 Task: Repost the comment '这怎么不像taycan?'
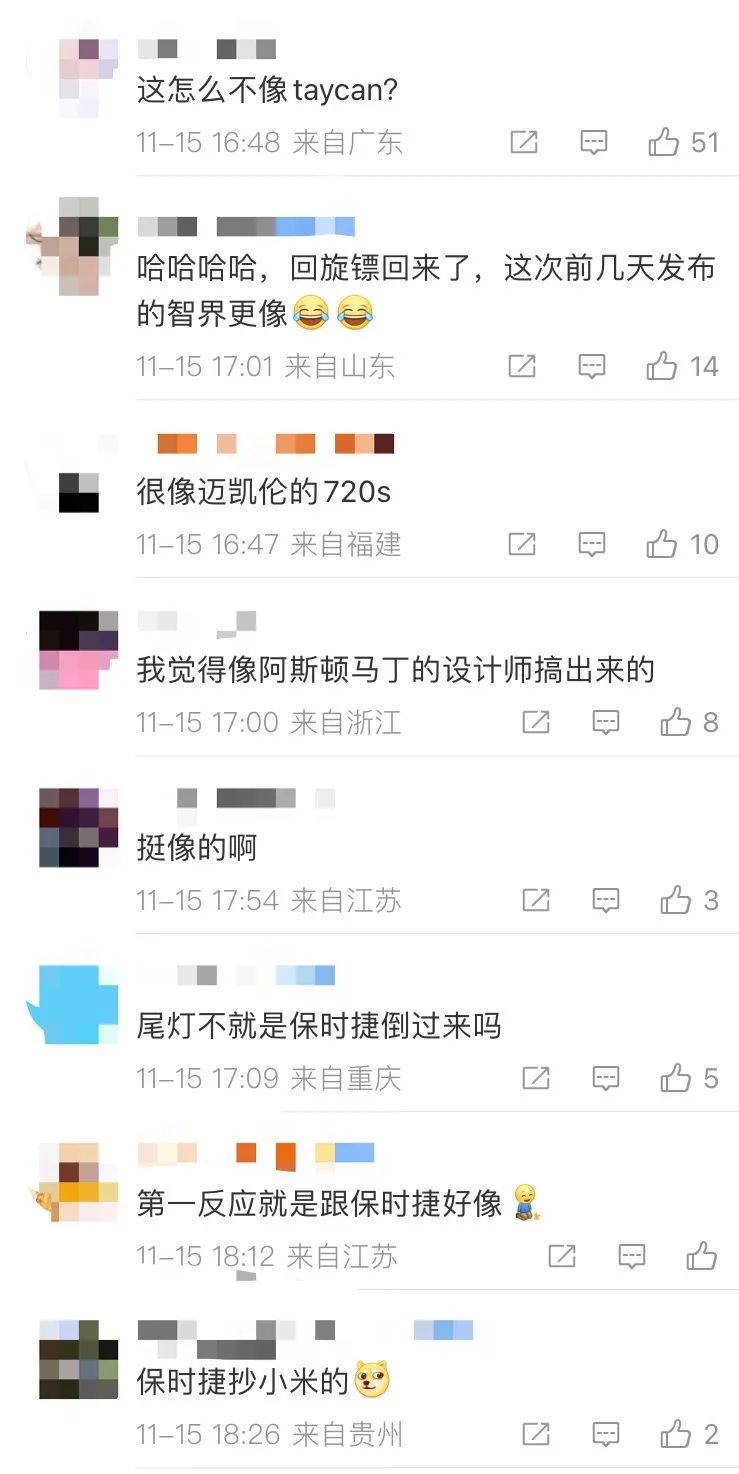click(524, 142)
